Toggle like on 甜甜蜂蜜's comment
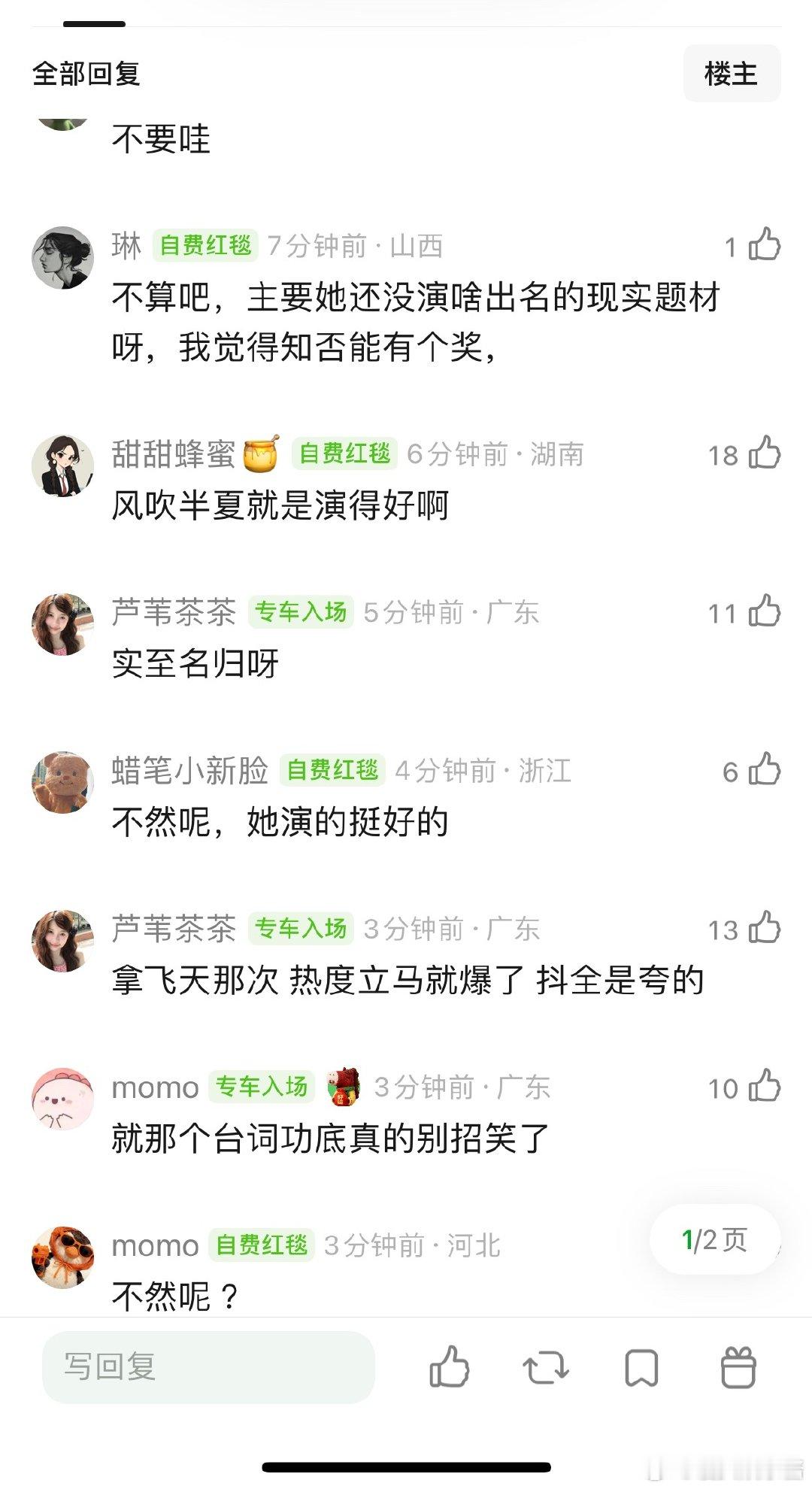Image resolution: width=812 pixels, height=1489 pixels. 765,453
